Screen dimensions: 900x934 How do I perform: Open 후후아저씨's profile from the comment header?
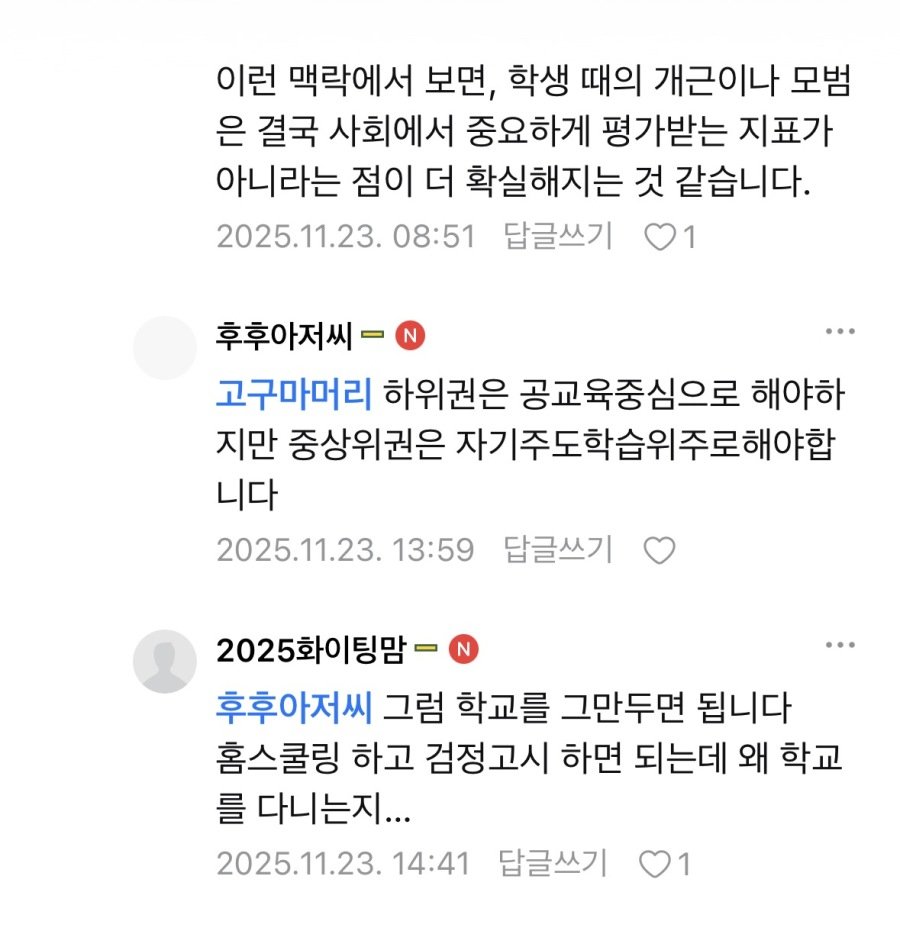[284, 336]
